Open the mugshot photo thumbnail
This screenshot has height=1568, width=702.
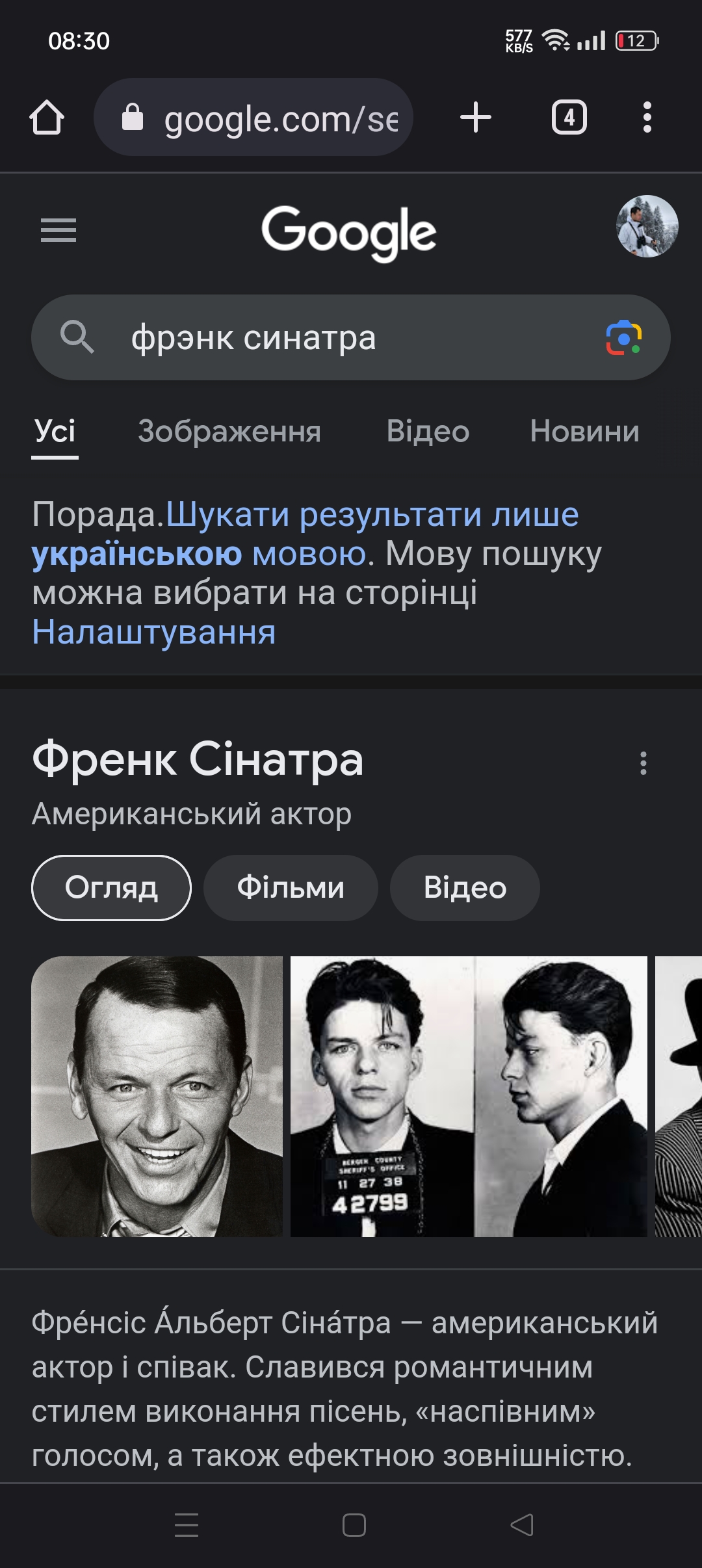coord(468,1096)
